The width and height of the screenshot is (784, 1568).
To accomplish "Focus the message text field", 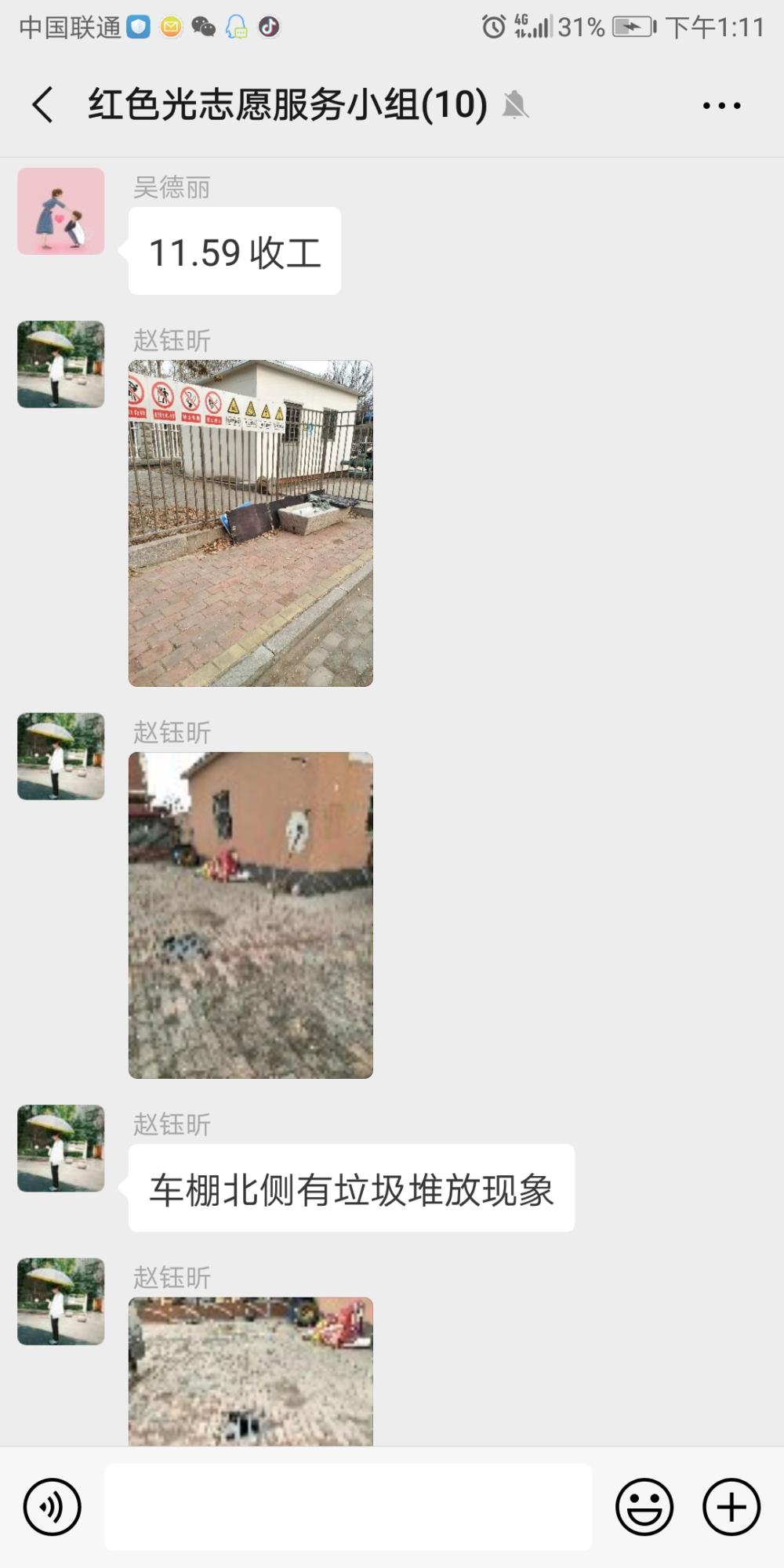I will click(348, 1507).
